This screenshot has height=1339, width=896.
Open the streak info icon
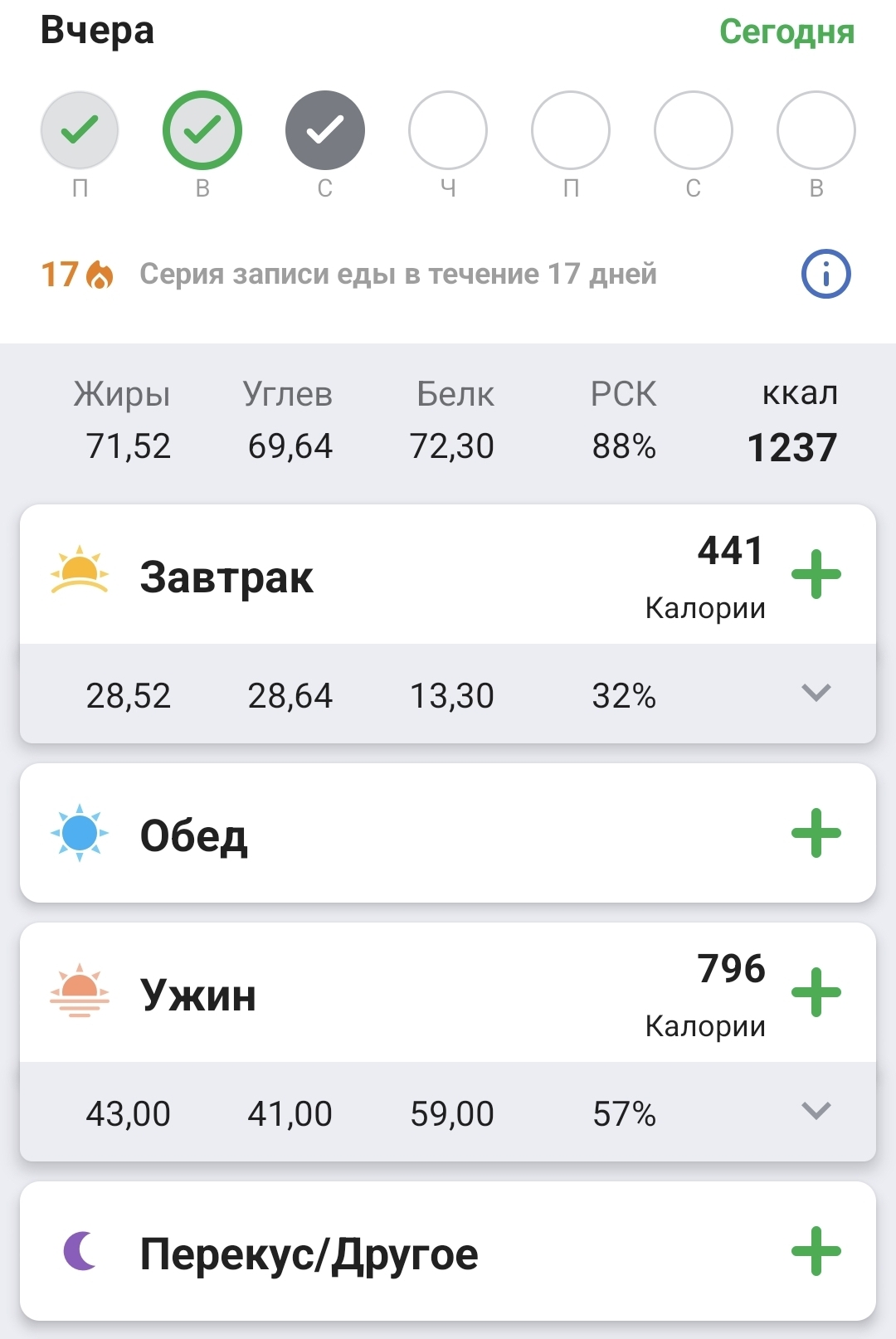click(825, 274)
